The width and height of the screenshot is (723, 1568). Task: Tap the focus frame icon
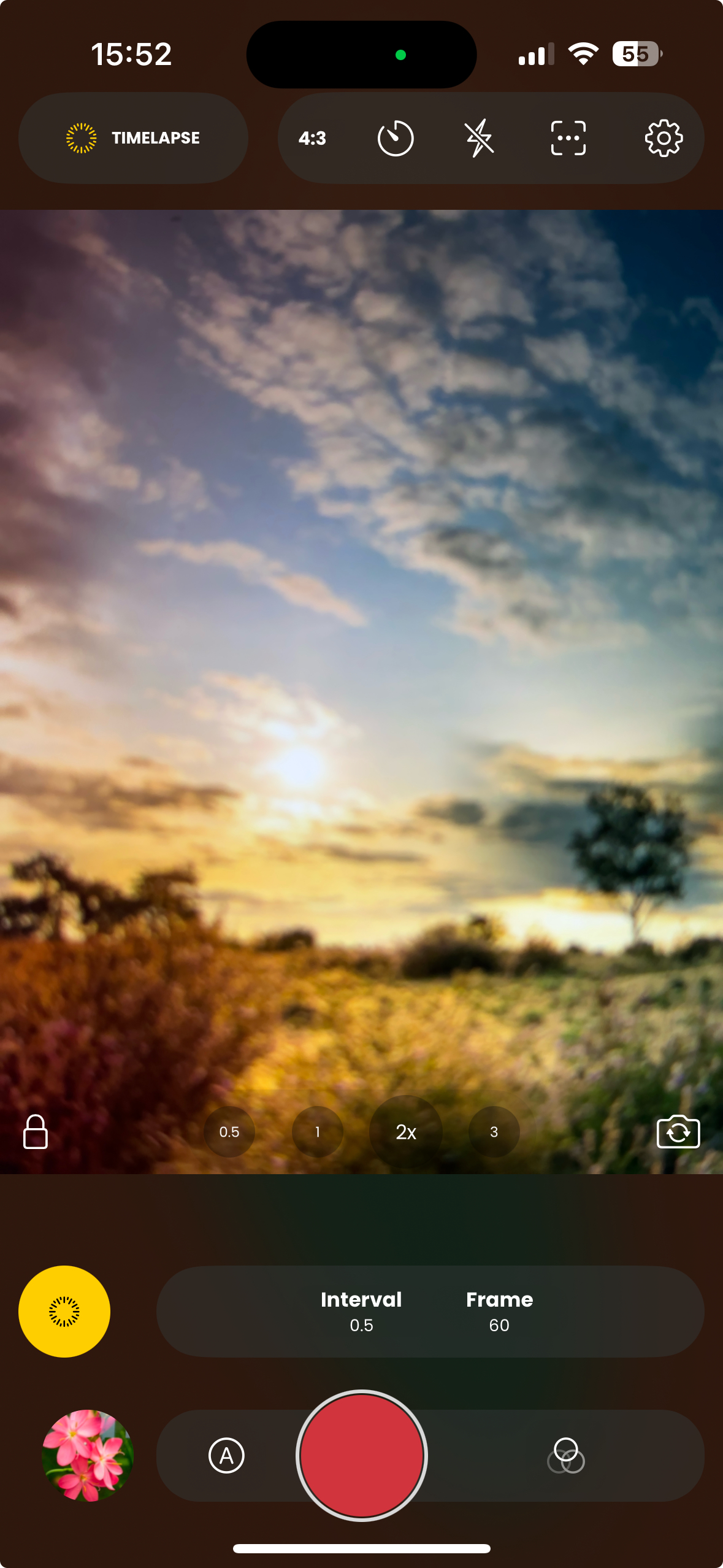(568, 138)
